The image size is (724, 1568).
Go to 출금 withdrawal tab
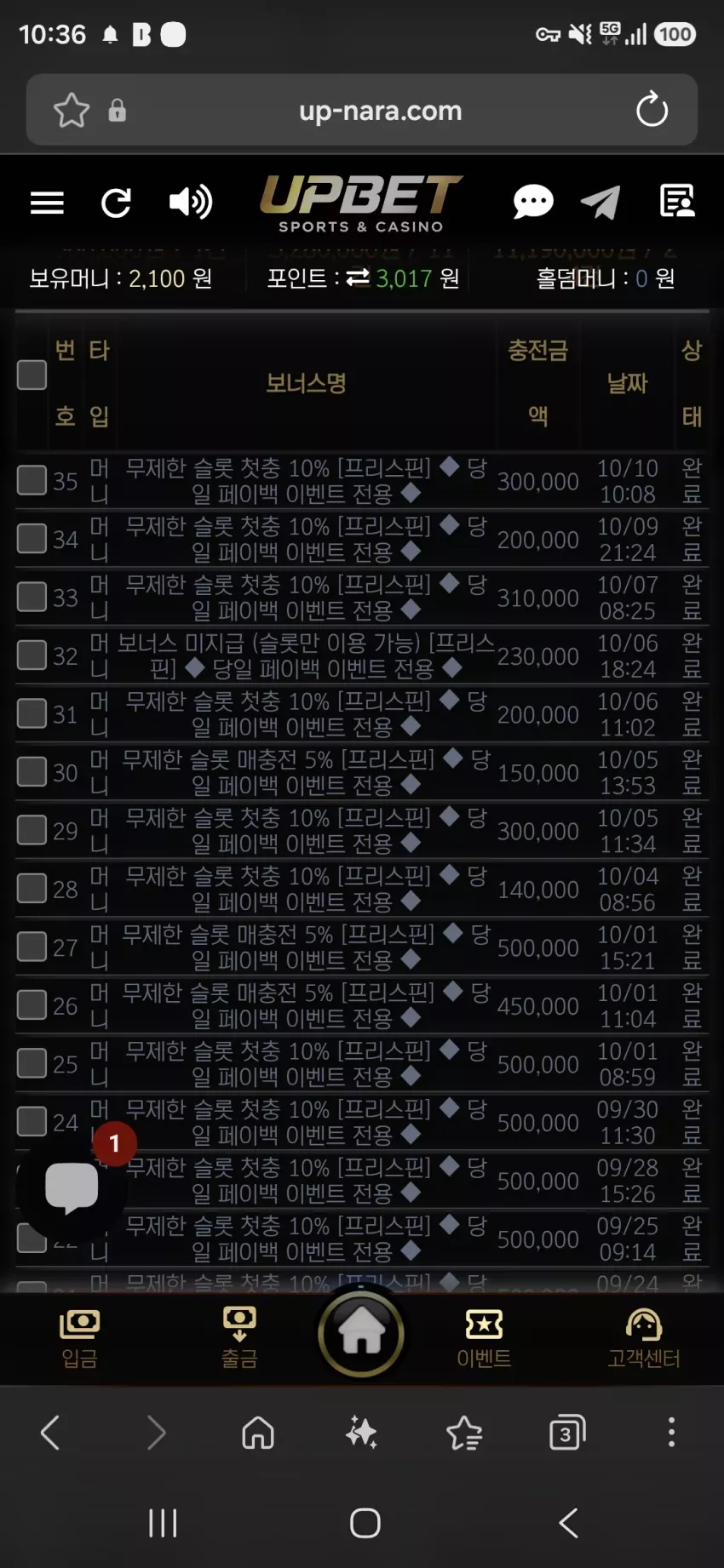[239, 1336]
